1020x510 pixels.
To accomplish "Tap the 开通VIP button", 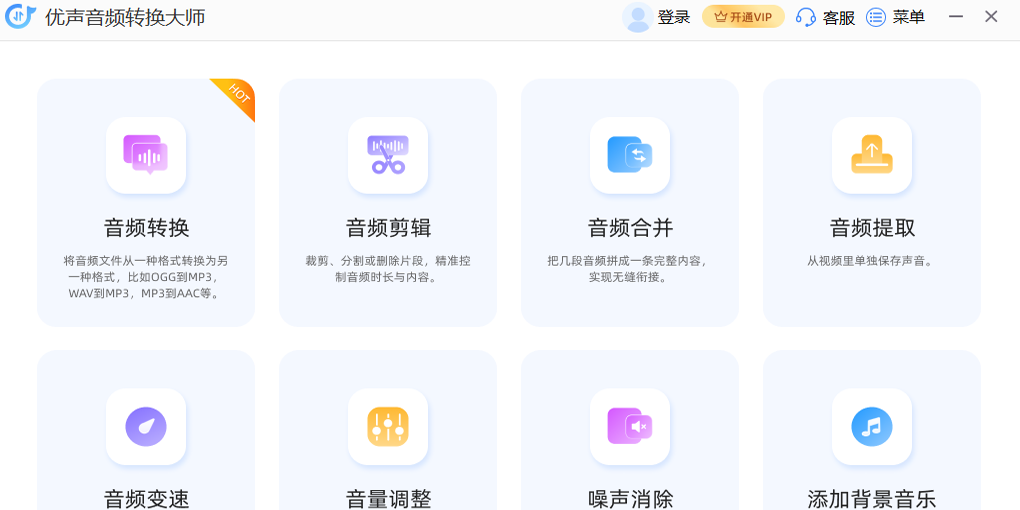I will (x=743, y=17).
